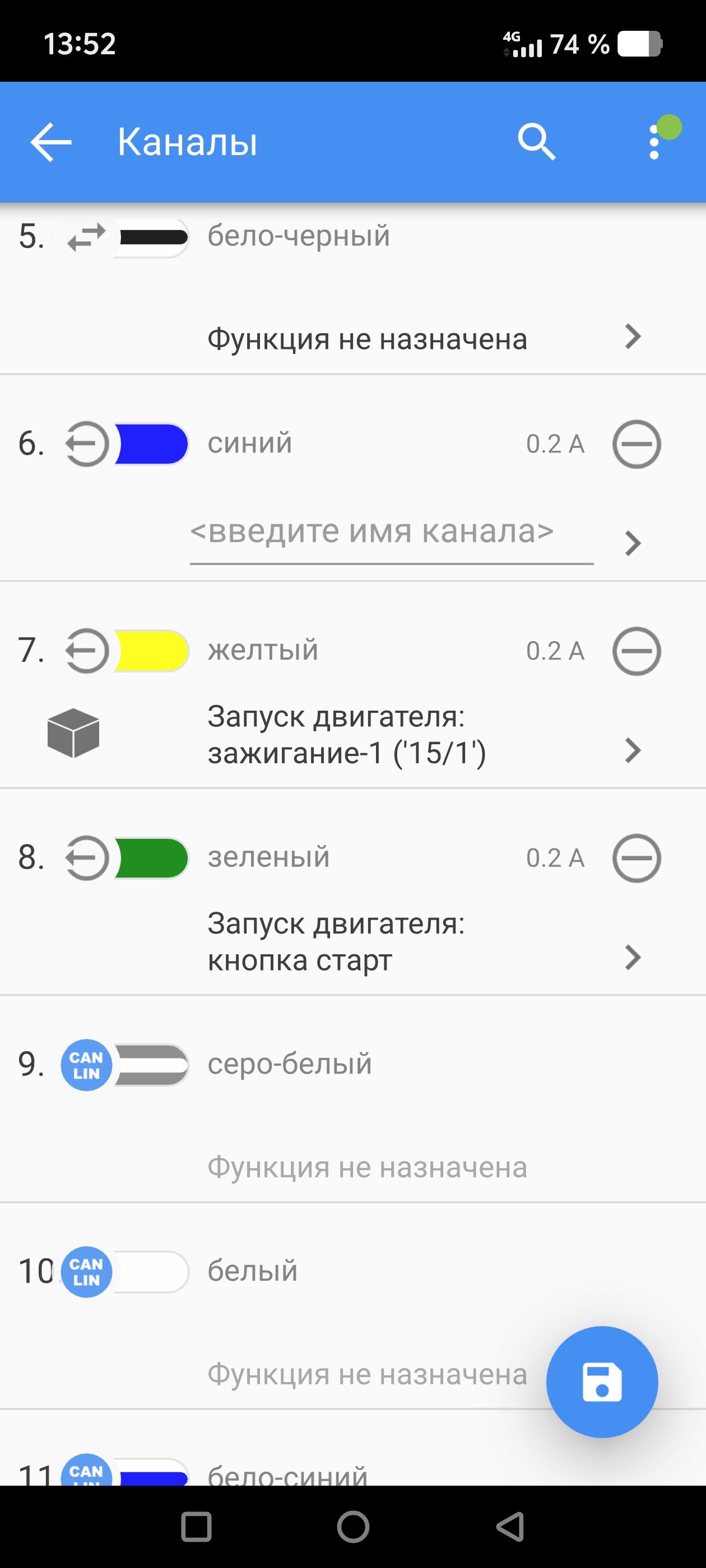
Task: Open recent apps from the navigation bar
Action: pos(196,1527)
